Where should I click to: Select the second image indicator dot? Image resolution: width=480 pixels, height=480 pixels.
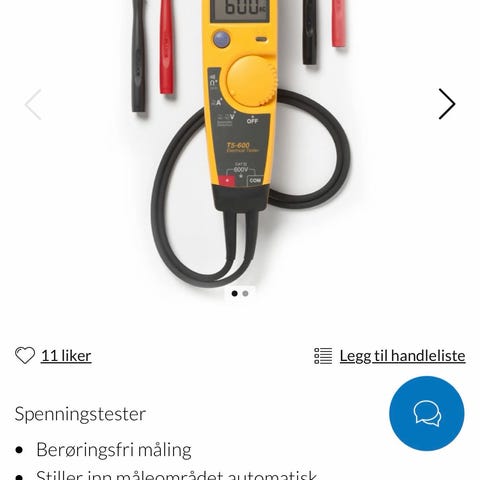click(246, 293)
